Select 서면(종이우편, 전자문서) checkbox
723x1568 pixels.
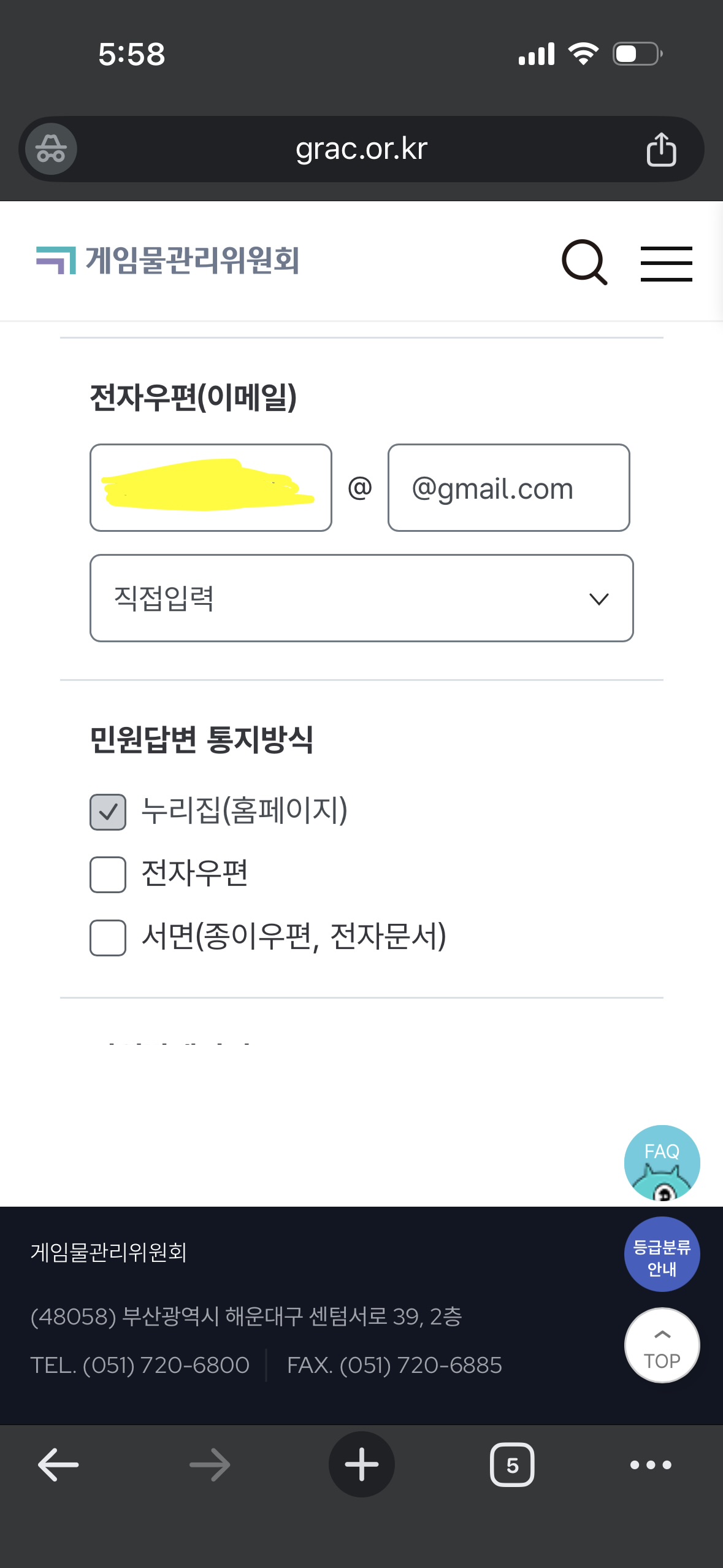point(108,937)
